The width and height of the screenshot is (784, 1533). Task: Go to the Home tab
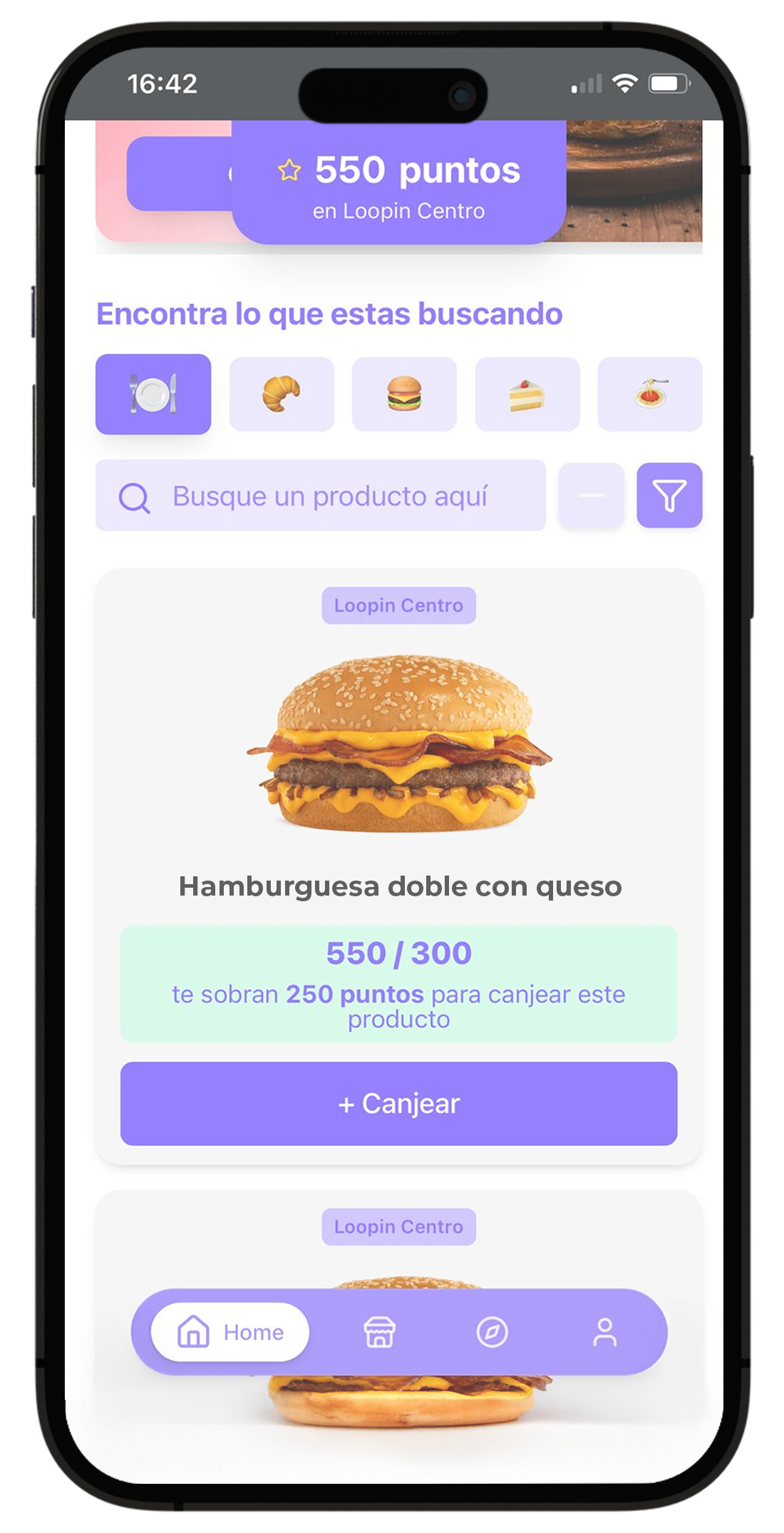pos(230,1332)
